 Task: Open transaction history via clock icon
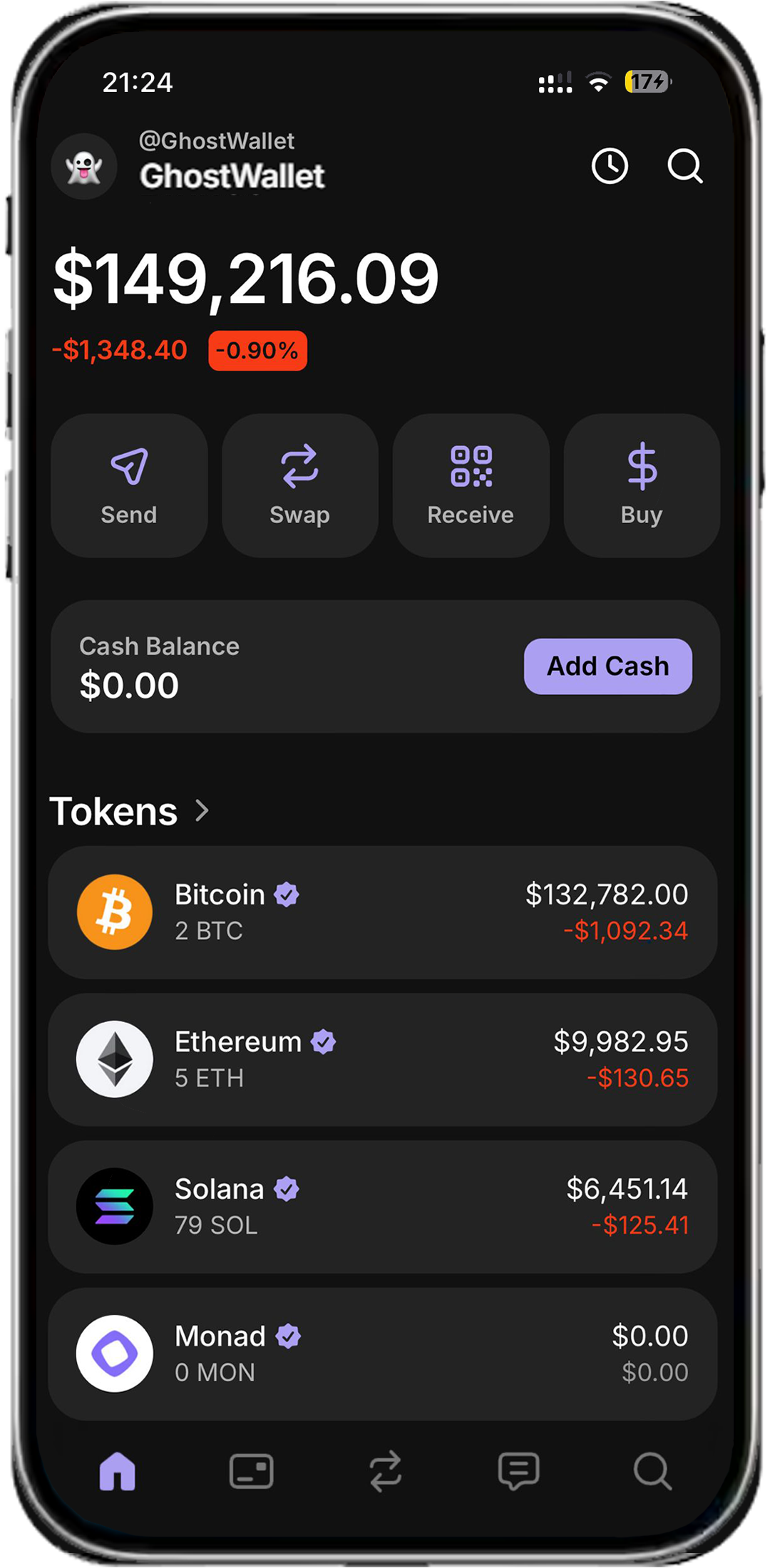click(610, 167)
